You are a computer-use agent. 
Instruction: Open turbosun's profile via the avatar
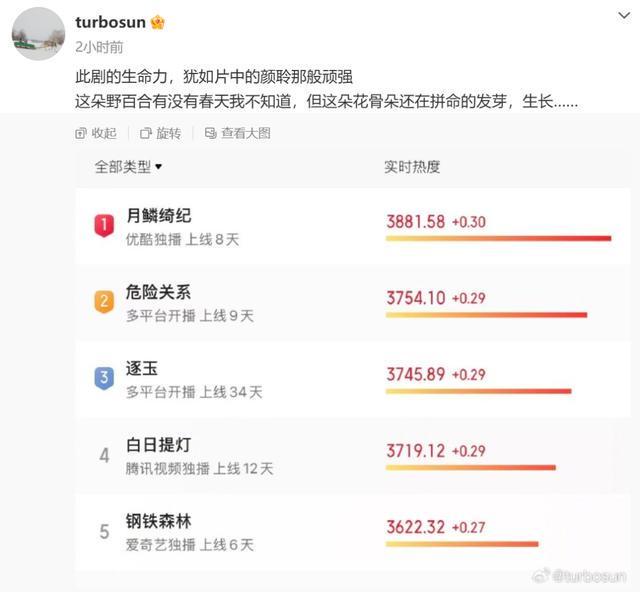point(38,34)
